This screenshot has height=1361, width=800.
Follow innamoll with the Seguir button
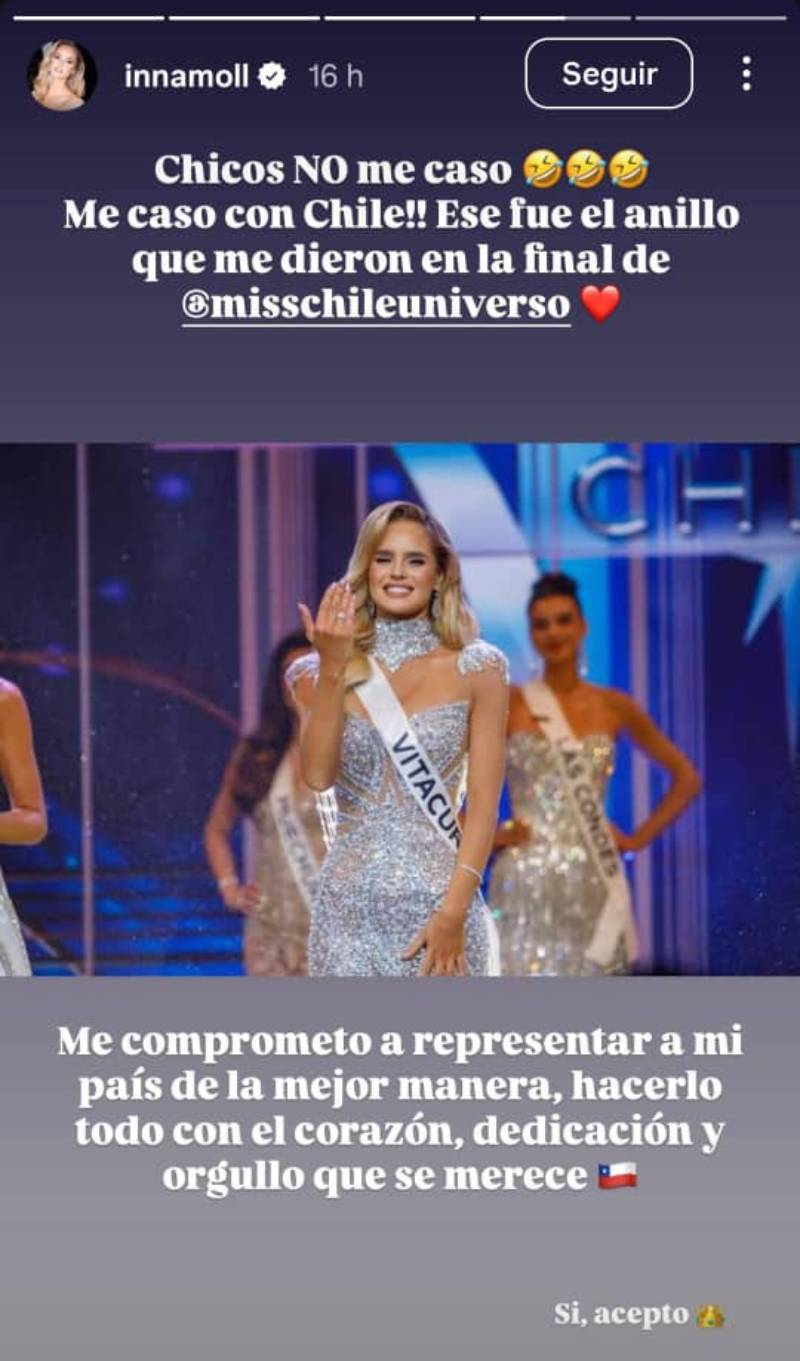point(609,74)
